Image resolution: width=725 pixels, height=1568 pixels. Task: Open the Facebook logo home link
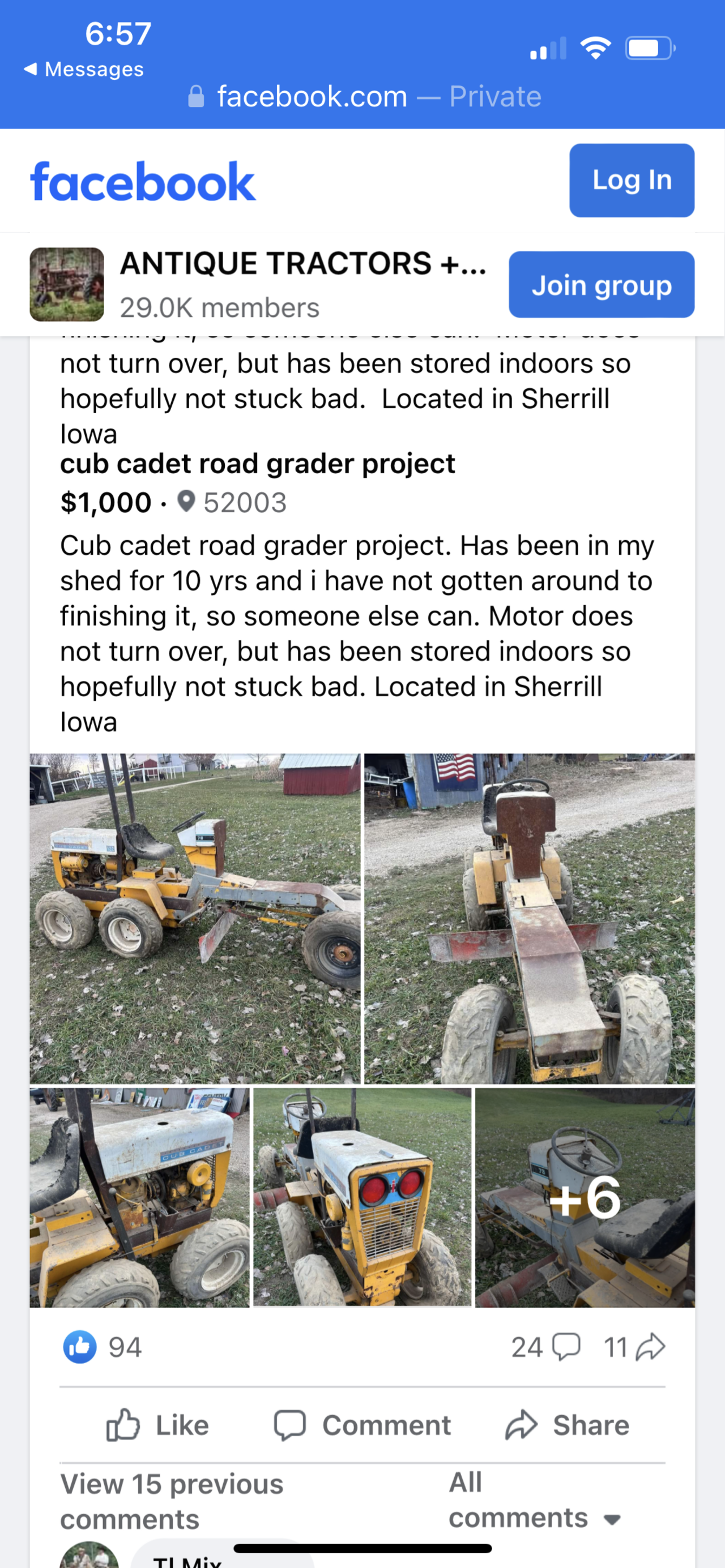click(143, 181)
